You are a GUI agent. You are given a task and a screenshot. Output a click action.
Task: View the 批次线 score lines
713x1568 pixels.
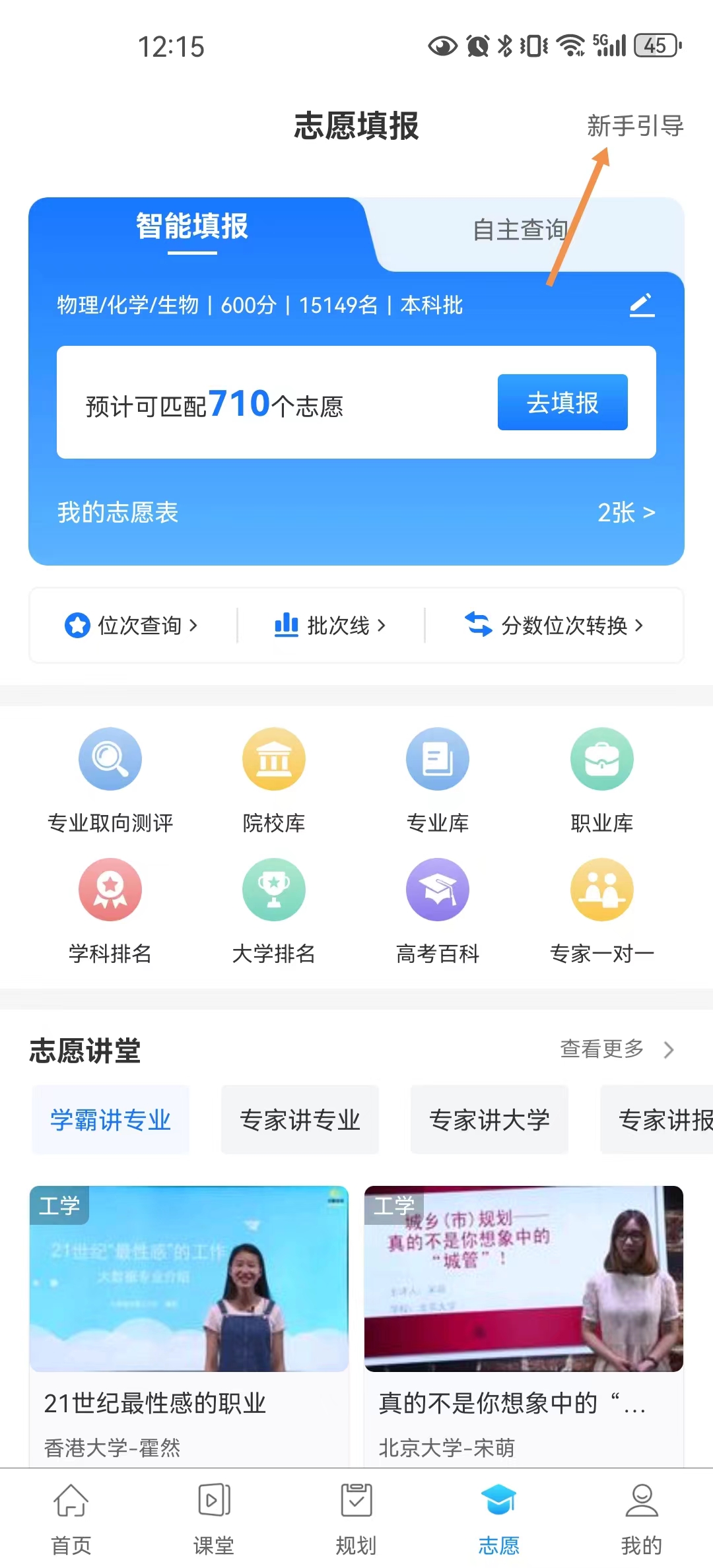click(329, 625)
